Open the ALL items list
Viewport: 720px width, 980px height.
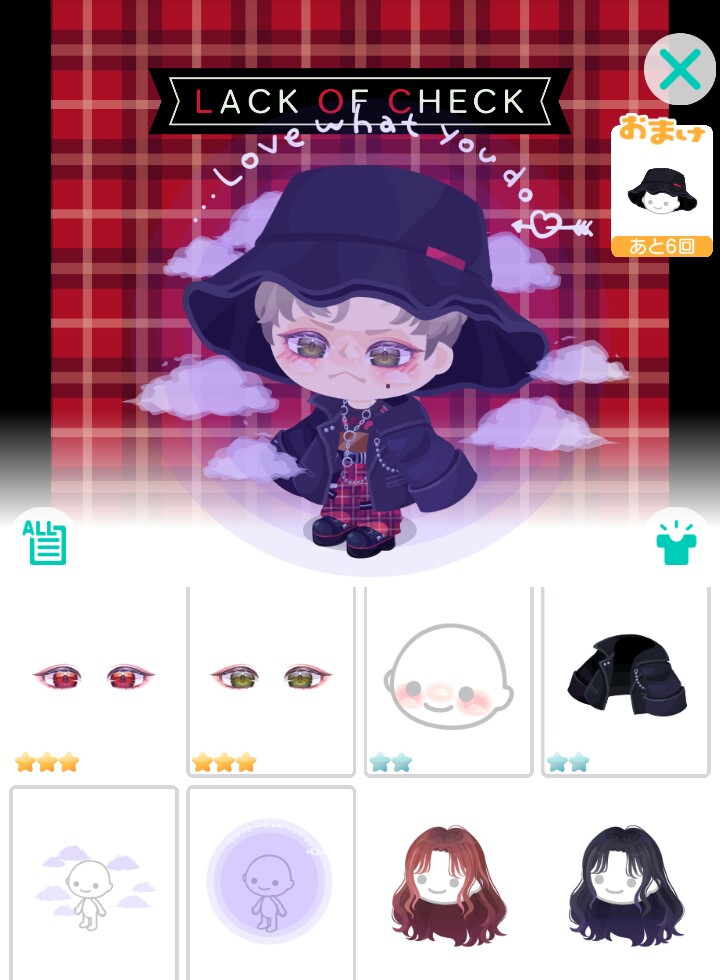pos(46,541)
